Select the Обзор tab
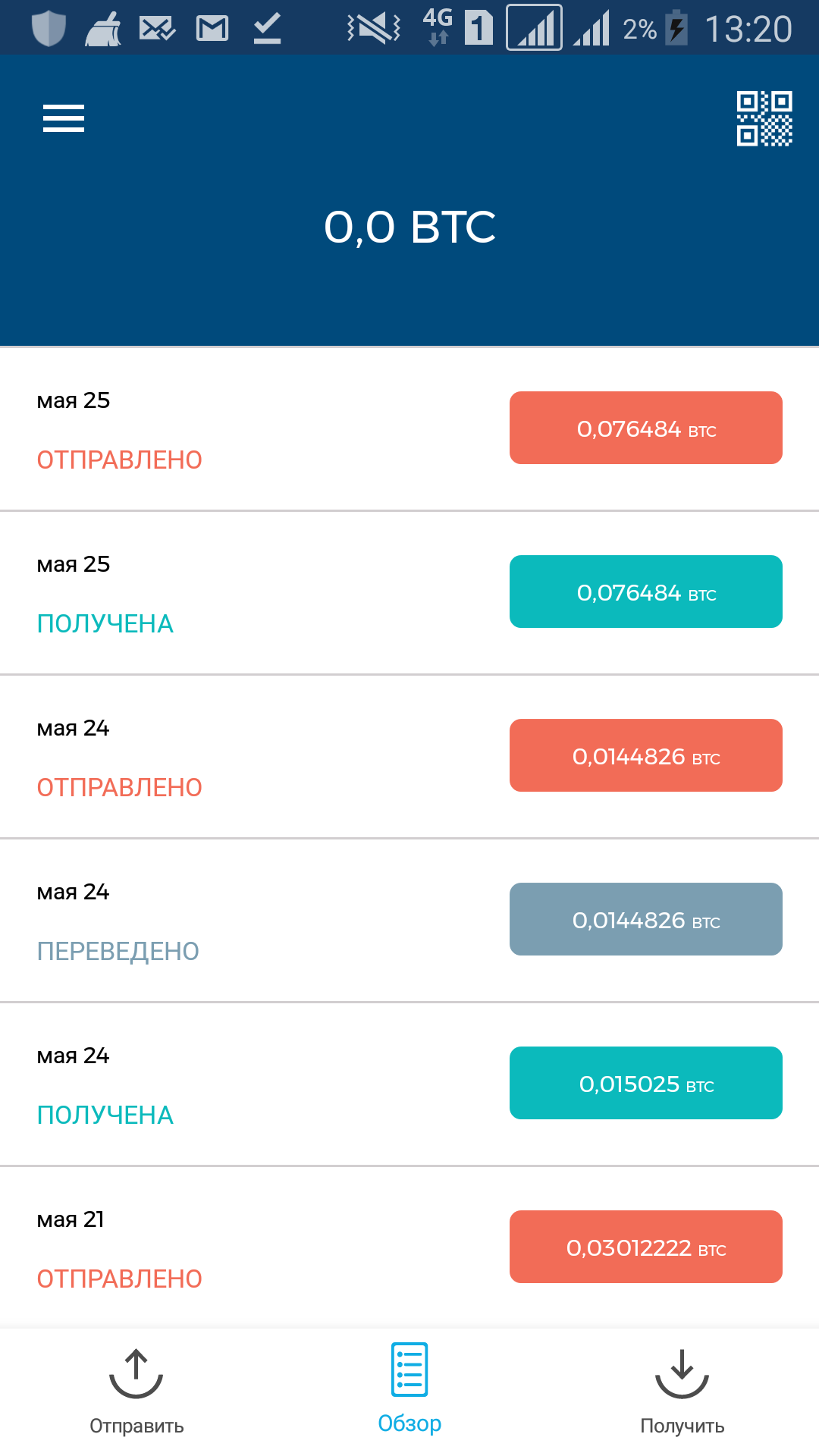Screen dimensions: 819x1456 point(409,1389)
